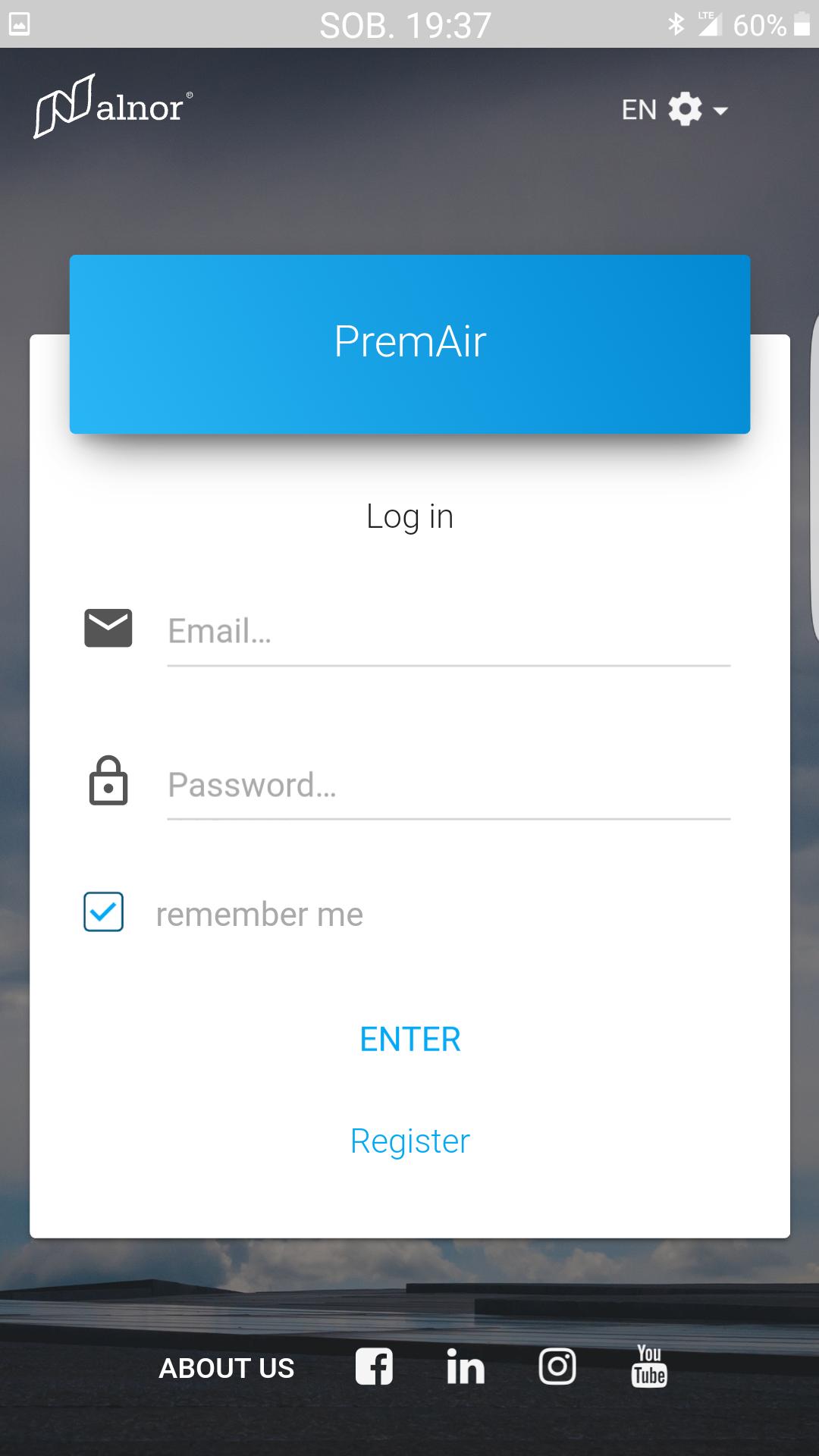Open Alnor's LinkedIn profile
Screen dimensions: 819x1456
(x=466, y=1367)
